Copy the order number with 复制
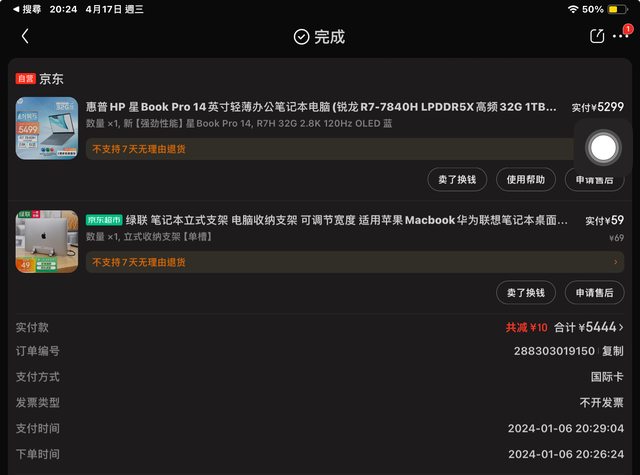The width and height of the screenshot is (640, 475). (612, 351)
